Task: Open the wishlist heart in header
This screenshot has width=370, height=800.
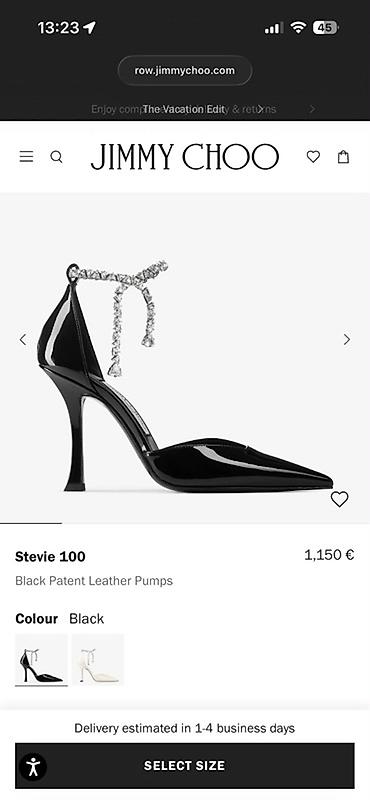Action: (313, 157)
